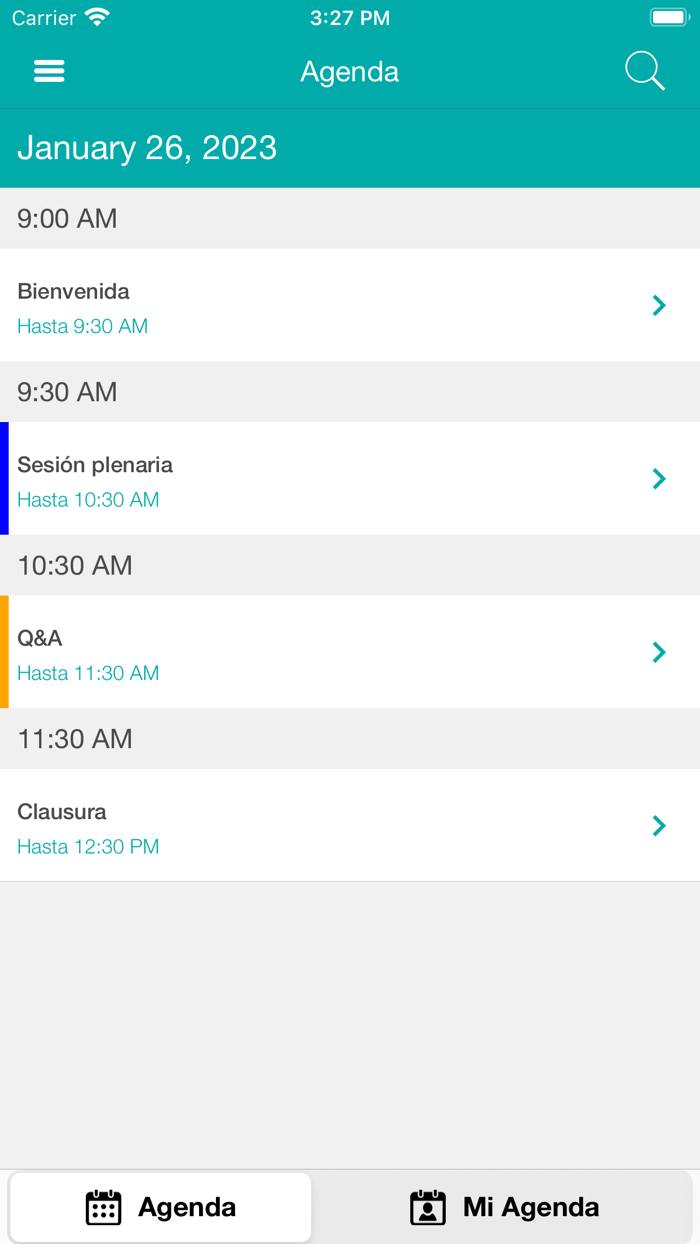Select the Clausura session
Screen dimensions: 700x1244
(x=350, y=825)
